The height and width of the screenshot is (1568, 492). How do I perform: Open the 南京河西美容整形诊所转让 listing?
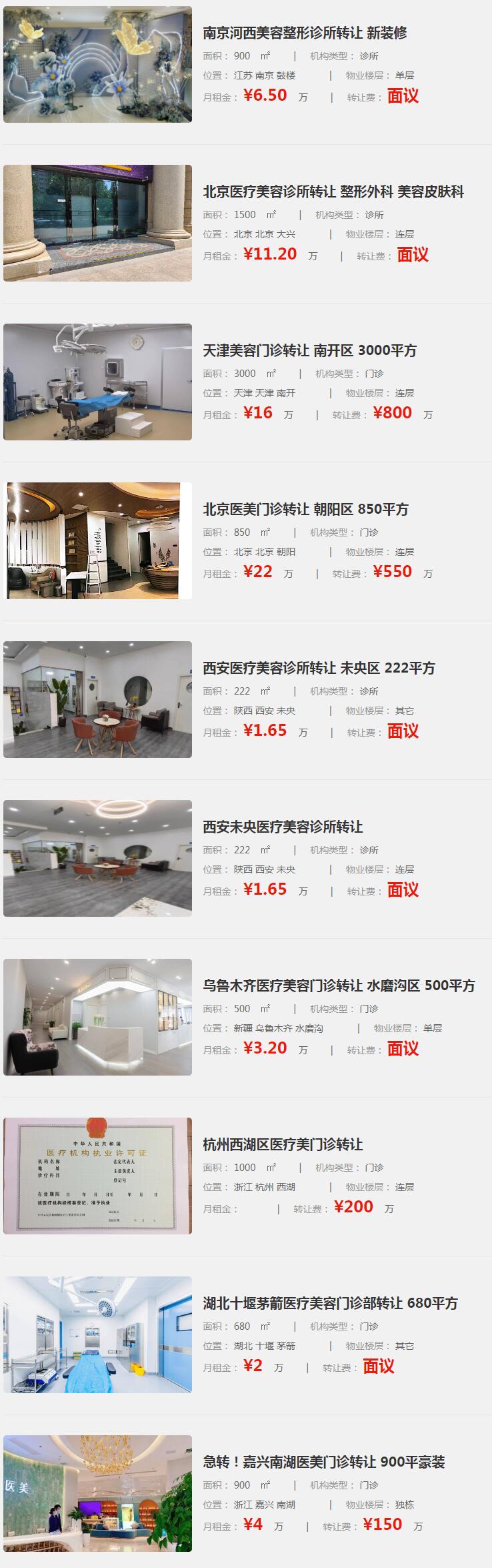pyautogui.click(x=305, y=33)
